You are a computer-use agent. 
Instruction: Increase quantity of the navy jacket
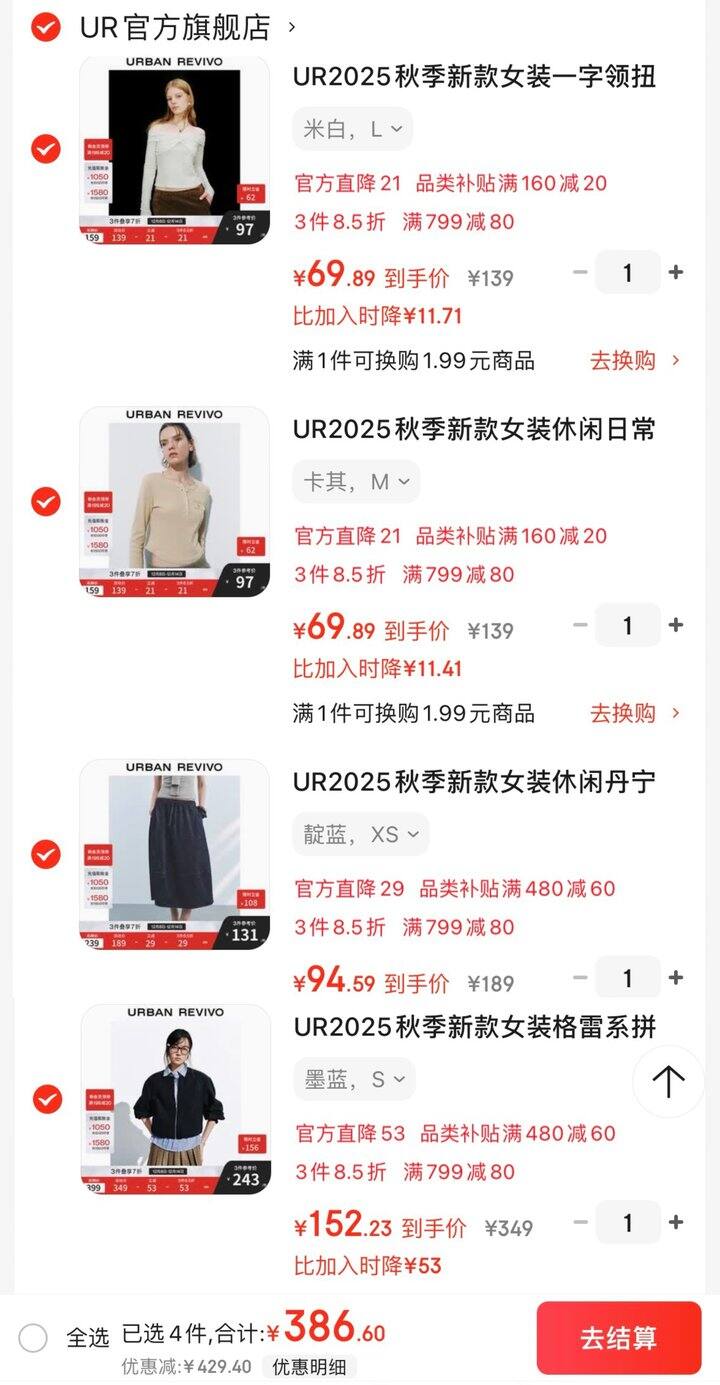(x=676, y=1222)
